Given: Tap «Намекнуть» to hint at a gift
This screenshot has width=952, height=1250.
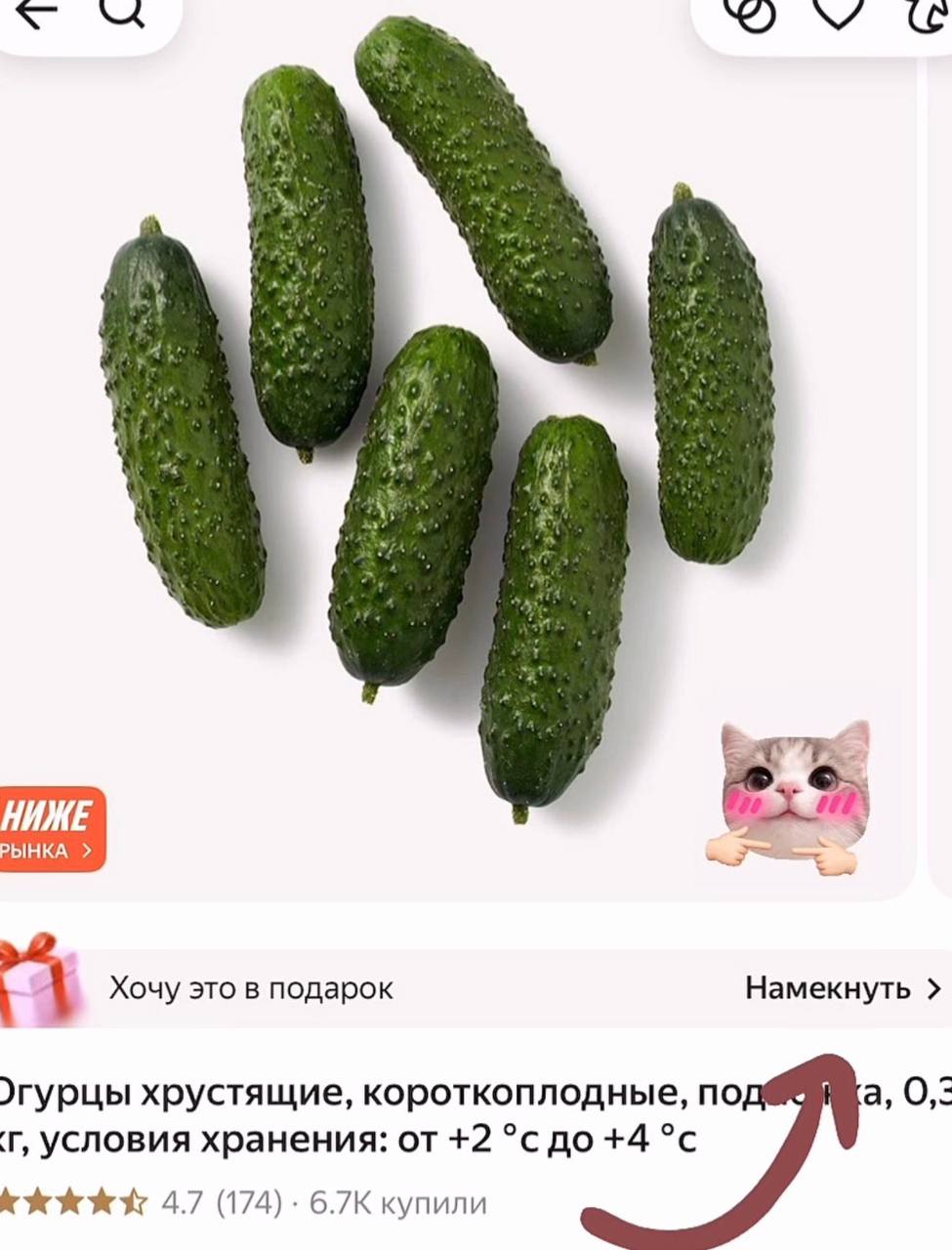Looking at the screenshot, I should [842, 988].
